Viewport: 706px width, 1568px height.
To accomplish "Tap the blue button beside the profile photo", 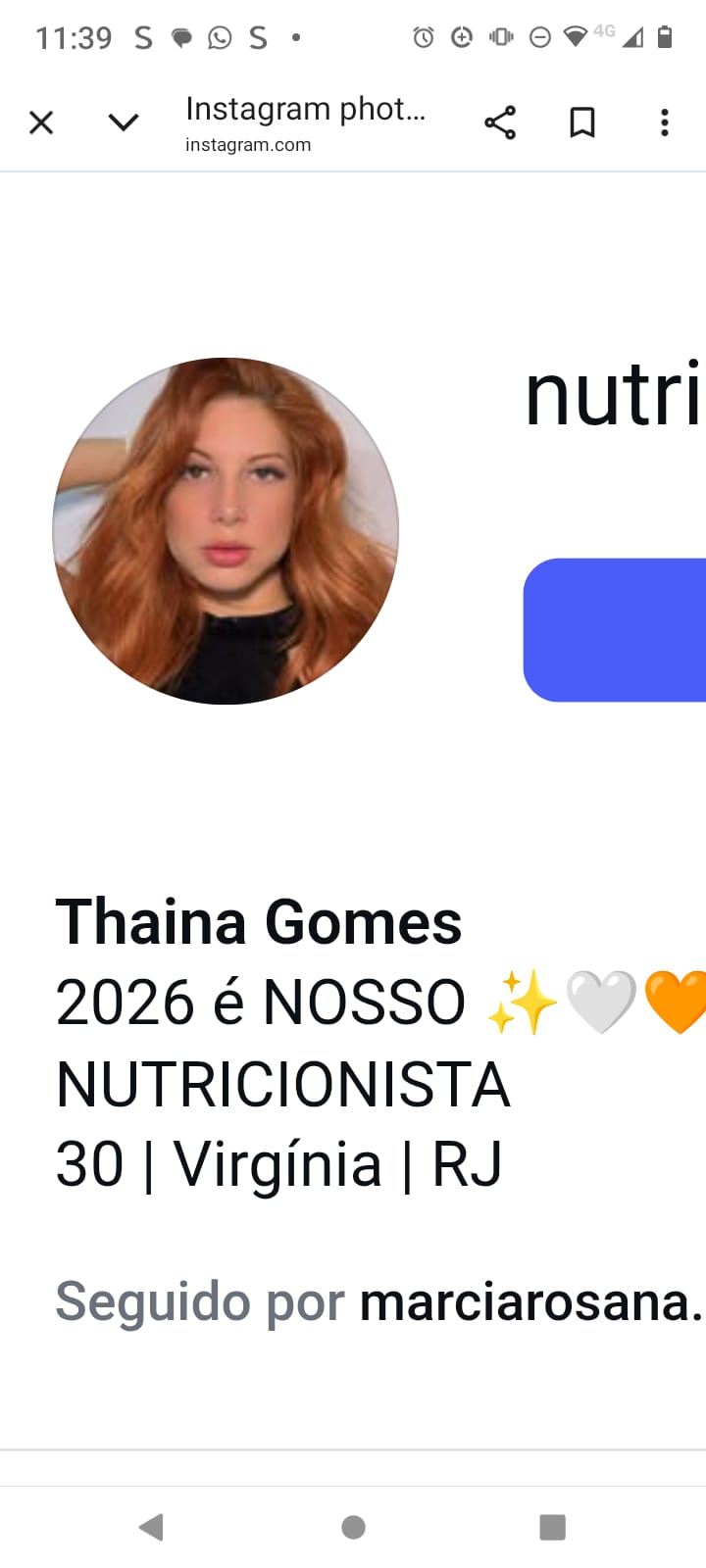I will click(615, 630).
